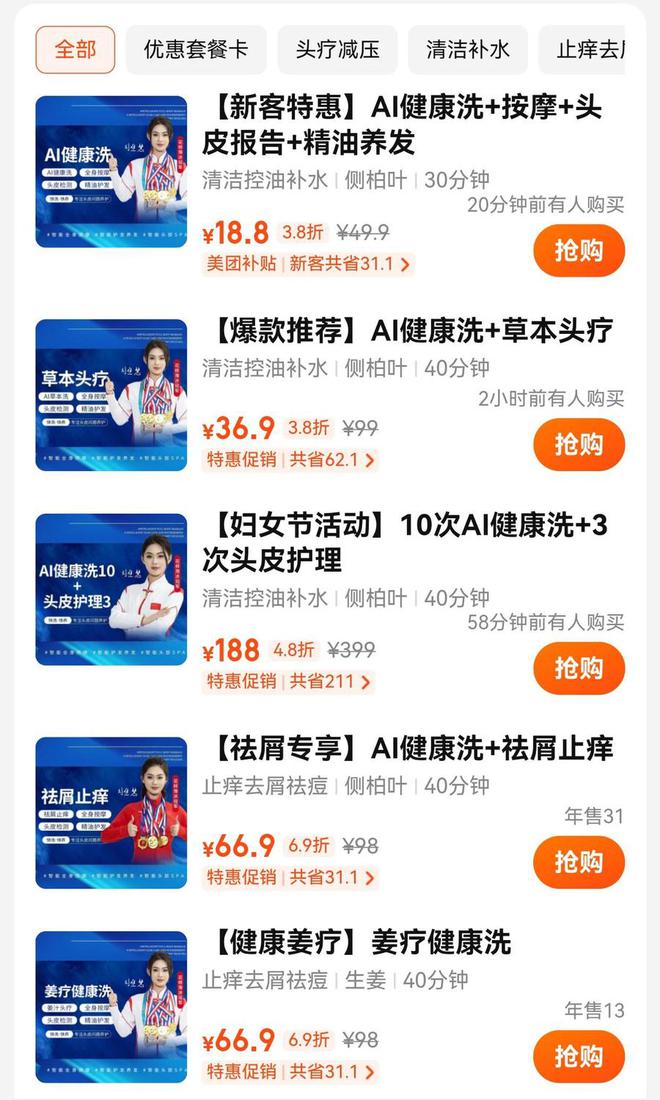Switch to the 清洁补水 category

468,49
